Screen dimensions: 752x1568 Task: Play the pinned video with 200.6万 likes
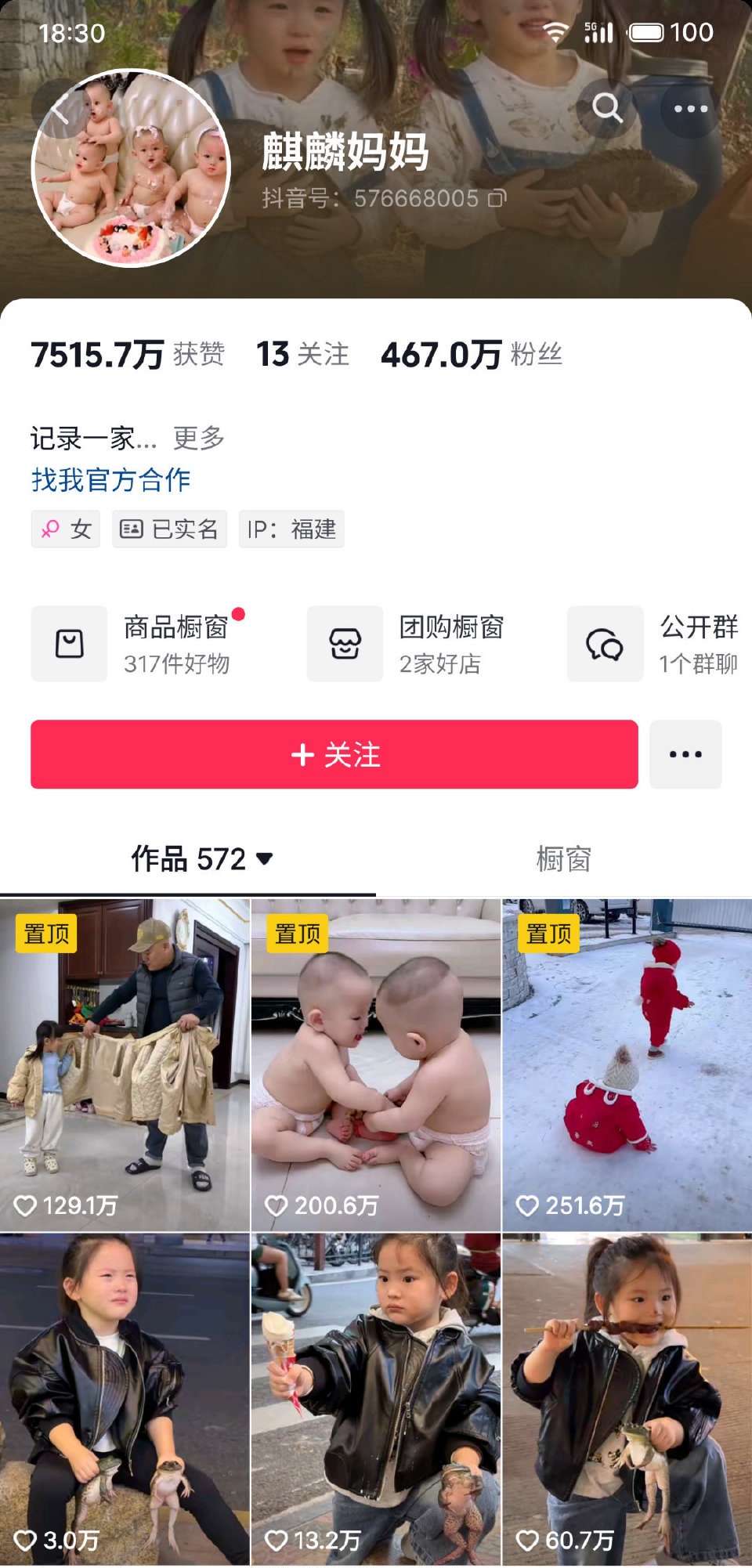coord(376,1065)
